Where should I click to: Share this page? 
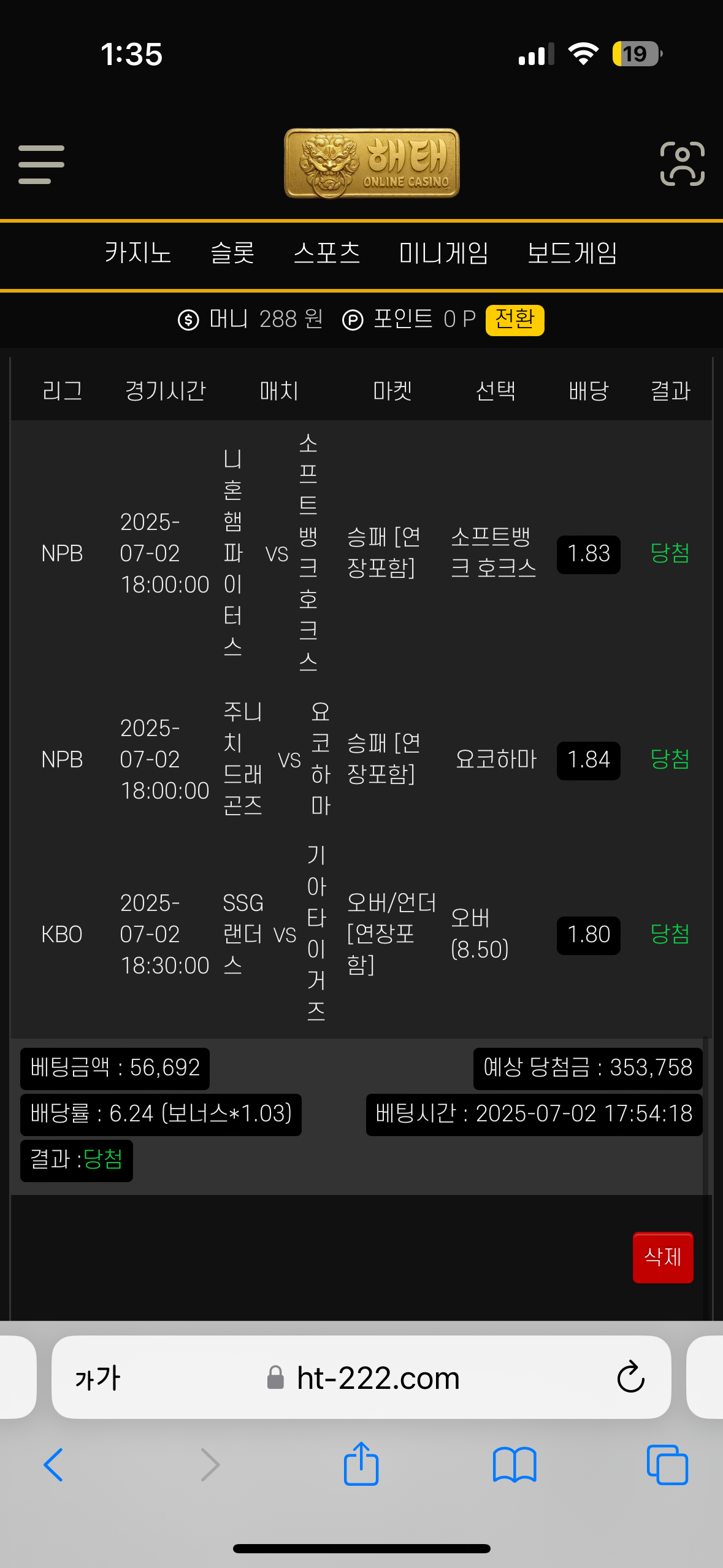pos(361,1464)
